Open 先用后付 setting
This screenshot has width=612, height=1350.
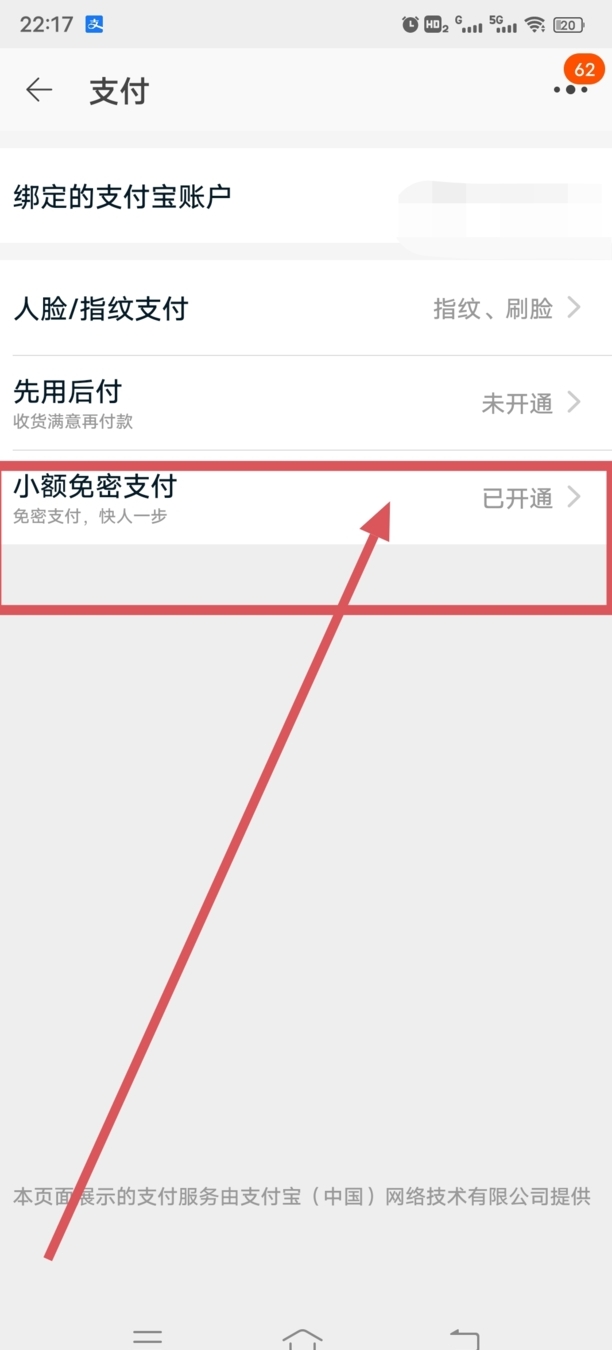click(306, 403)
